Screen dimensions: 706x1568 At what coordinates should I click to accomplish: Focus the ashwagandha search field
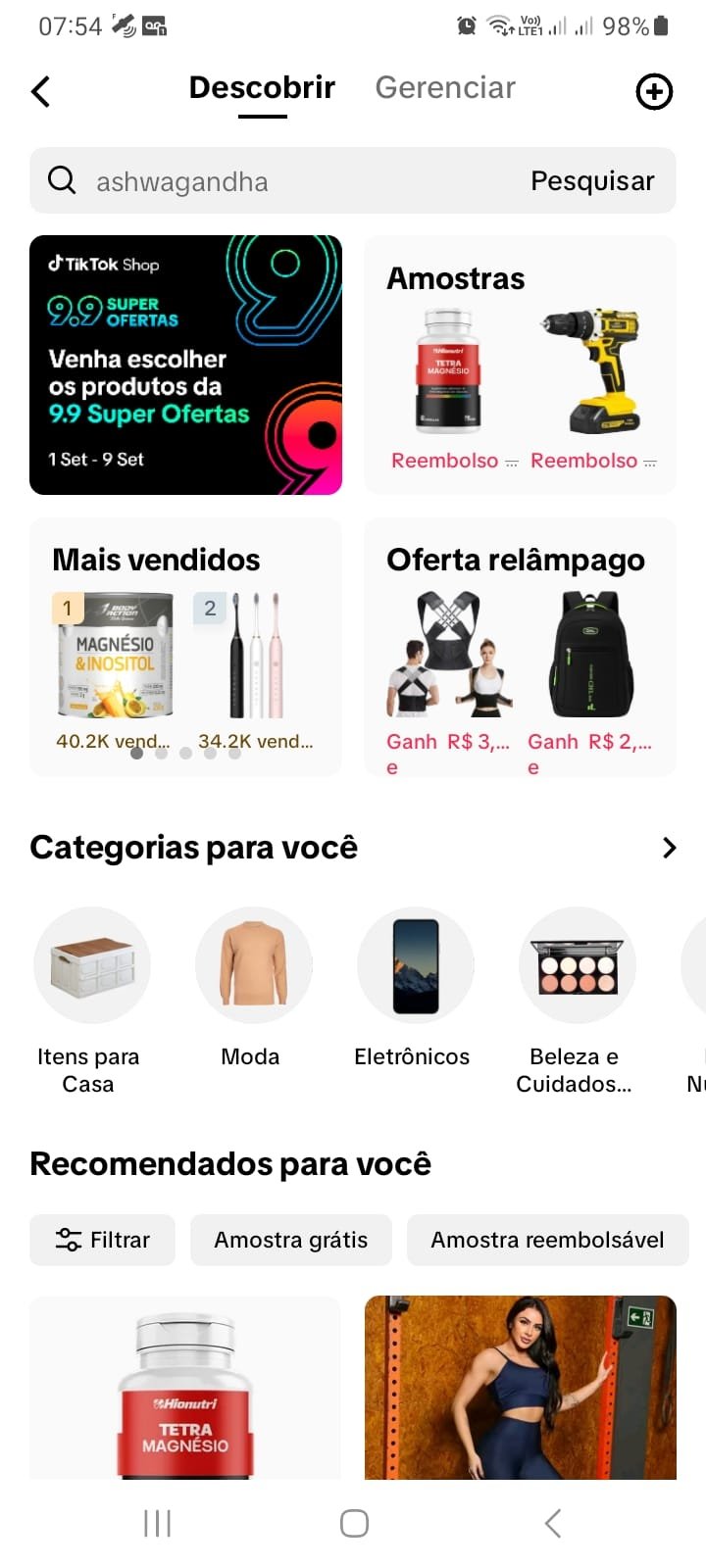[x=284, y=181]
